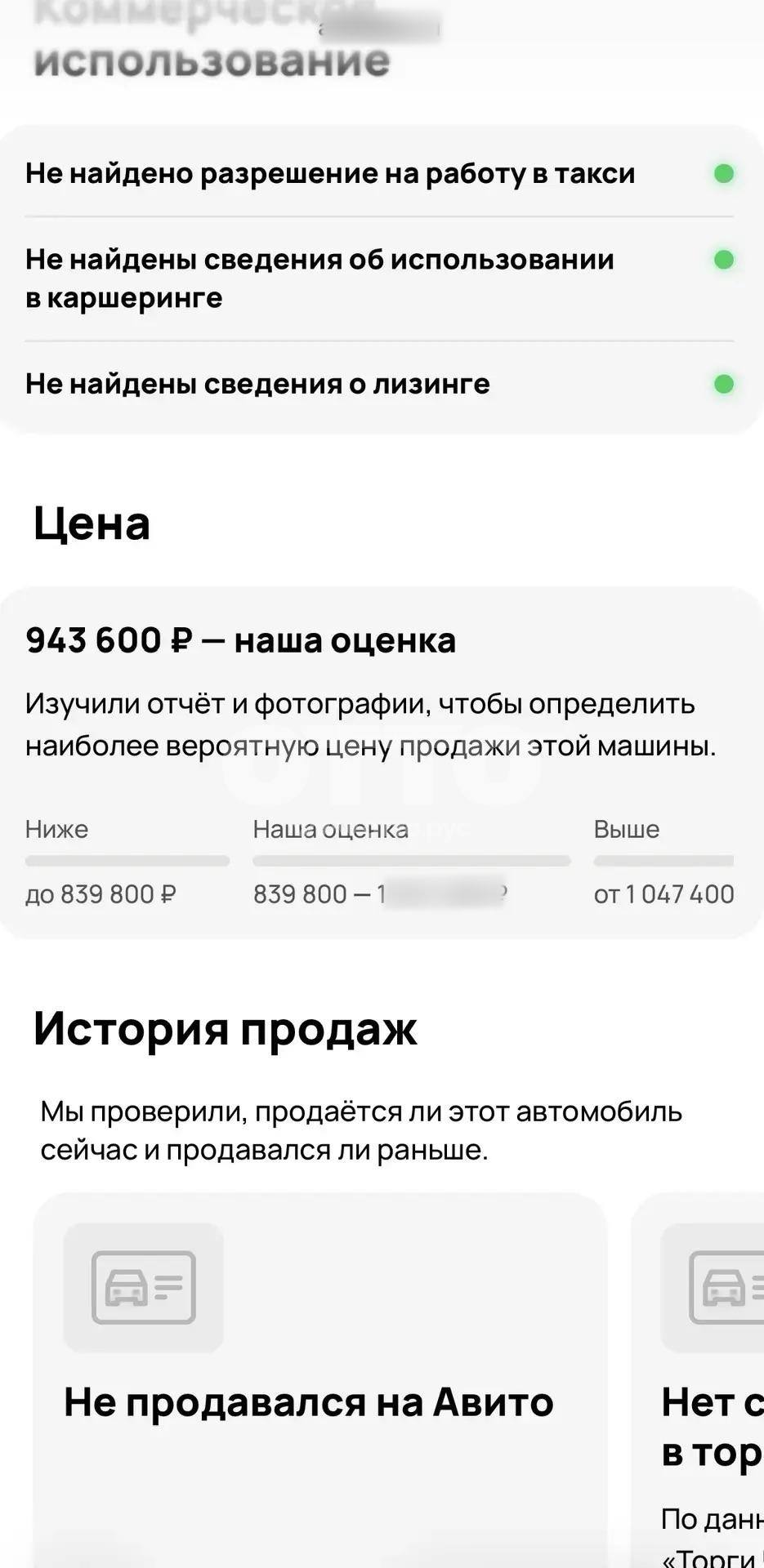Image resolution: width=764 pixels, height=1568 pixels.
Task: Select the от 1 047 400 price link
Action: pyautogui.click(x=664, y=893)
